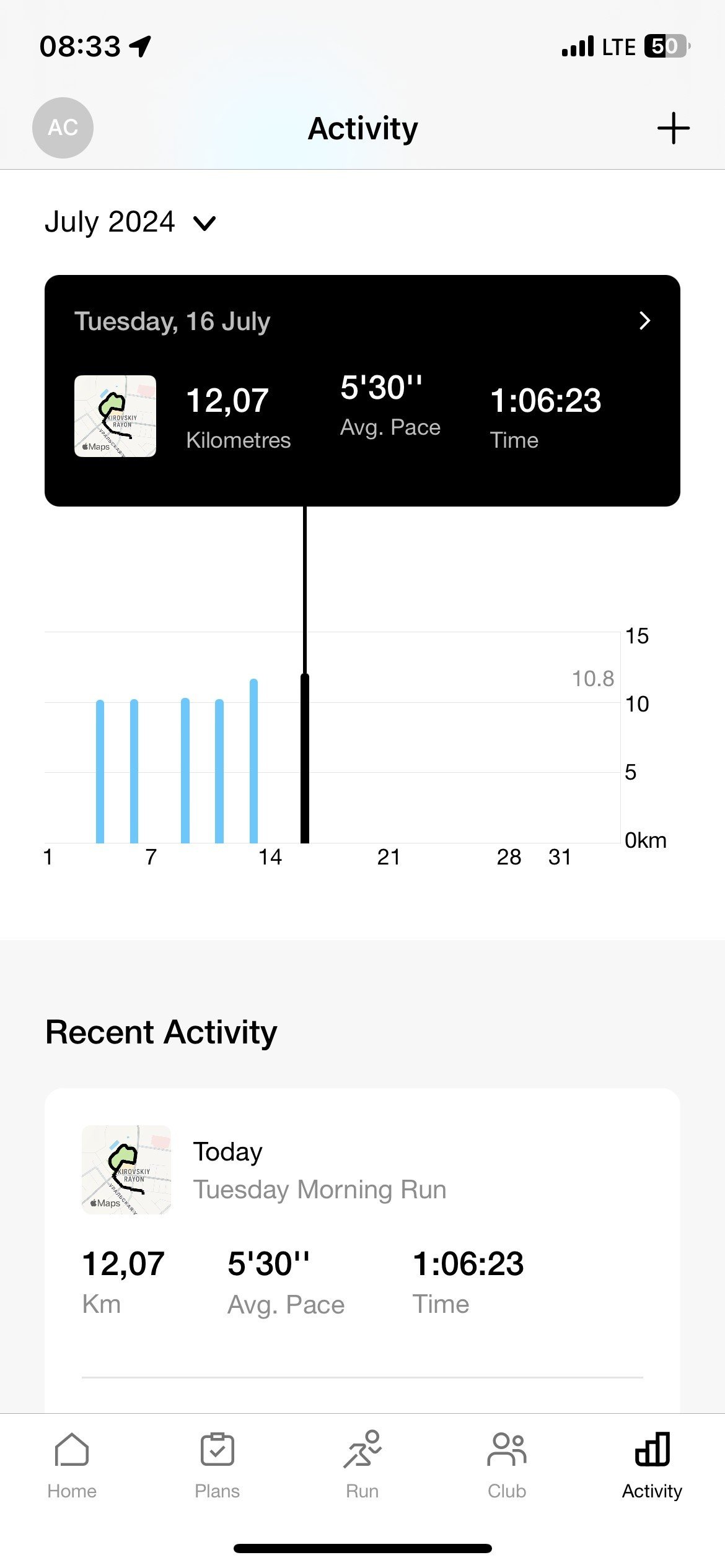
Task: Open the AC profile avatar
Action: click(x=63, y=128)
